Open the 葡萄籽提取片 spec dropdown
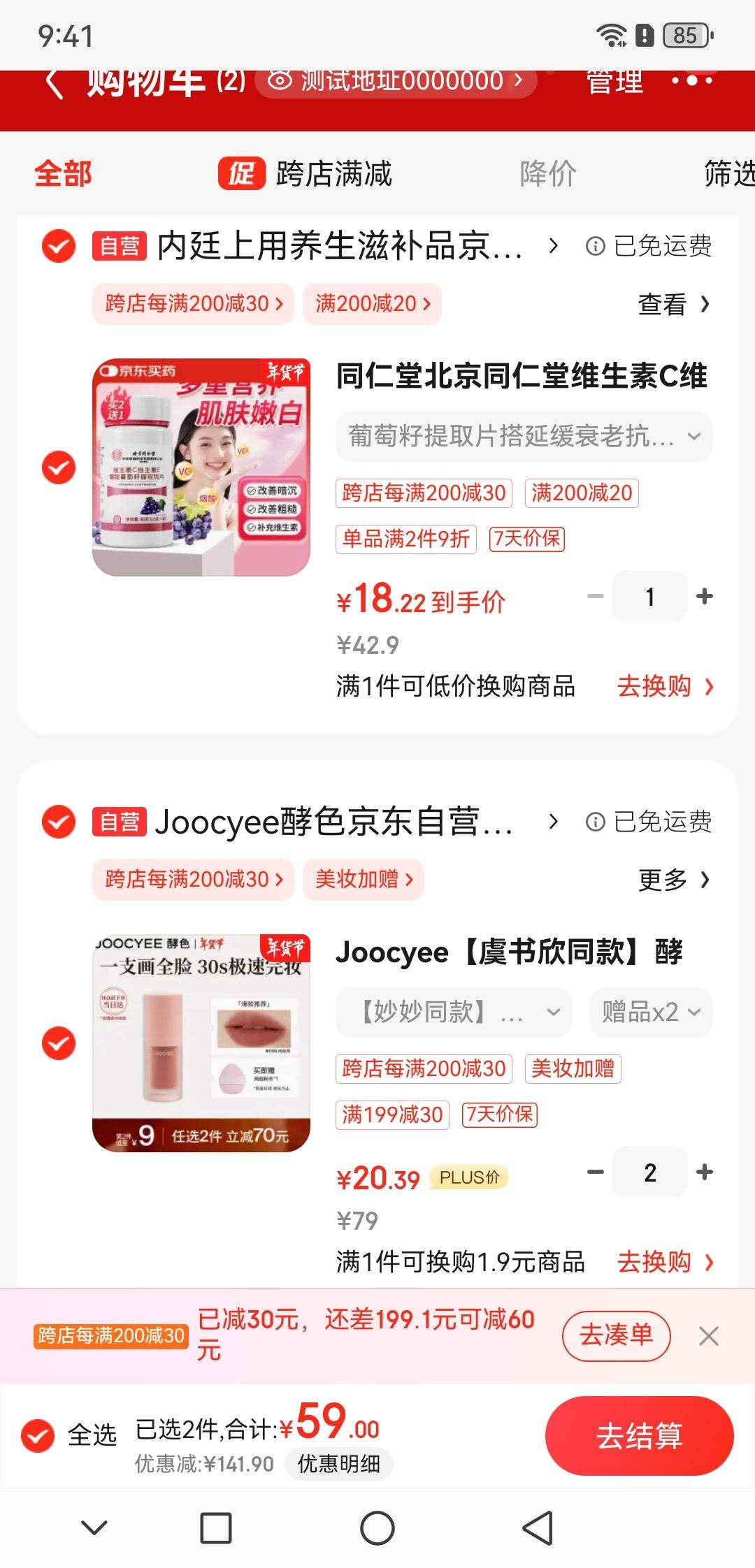 click(521, 437)
